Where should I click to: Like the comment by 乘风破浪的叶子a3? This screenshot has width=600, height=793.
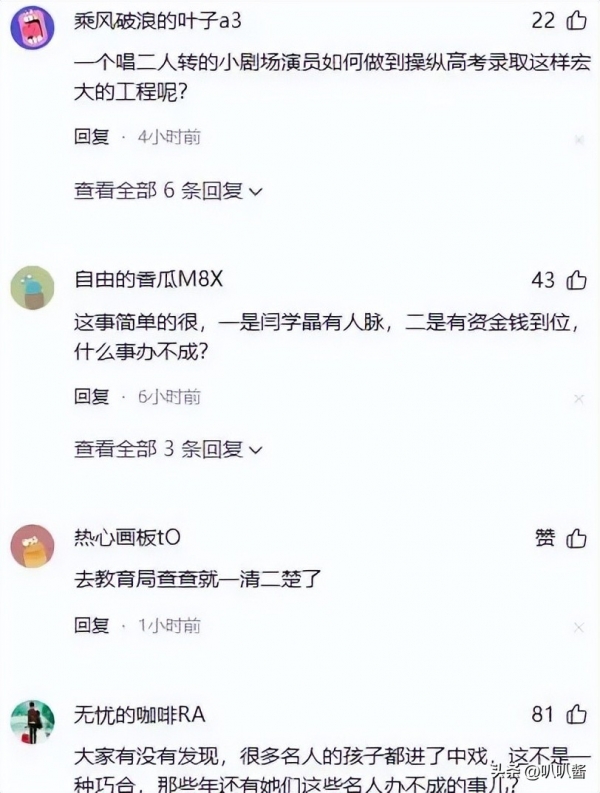coord(576,21)
